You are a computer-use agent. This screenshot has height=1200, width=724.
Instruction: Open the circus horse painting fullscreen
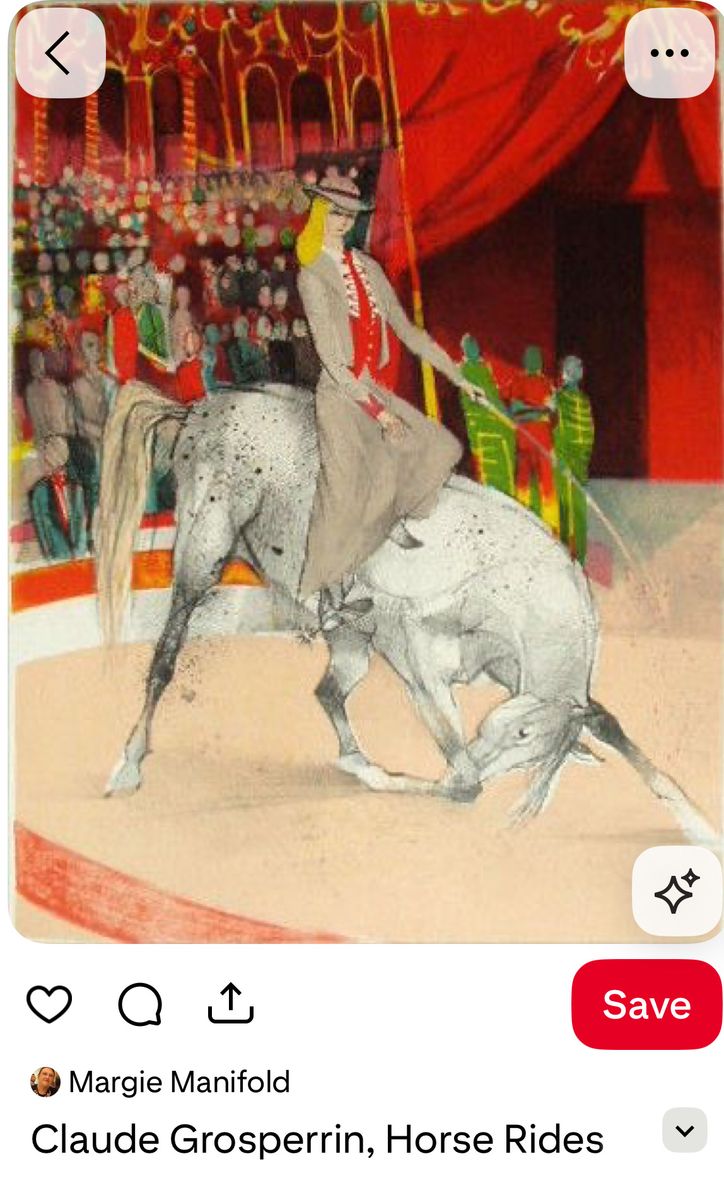click(364, 470)
